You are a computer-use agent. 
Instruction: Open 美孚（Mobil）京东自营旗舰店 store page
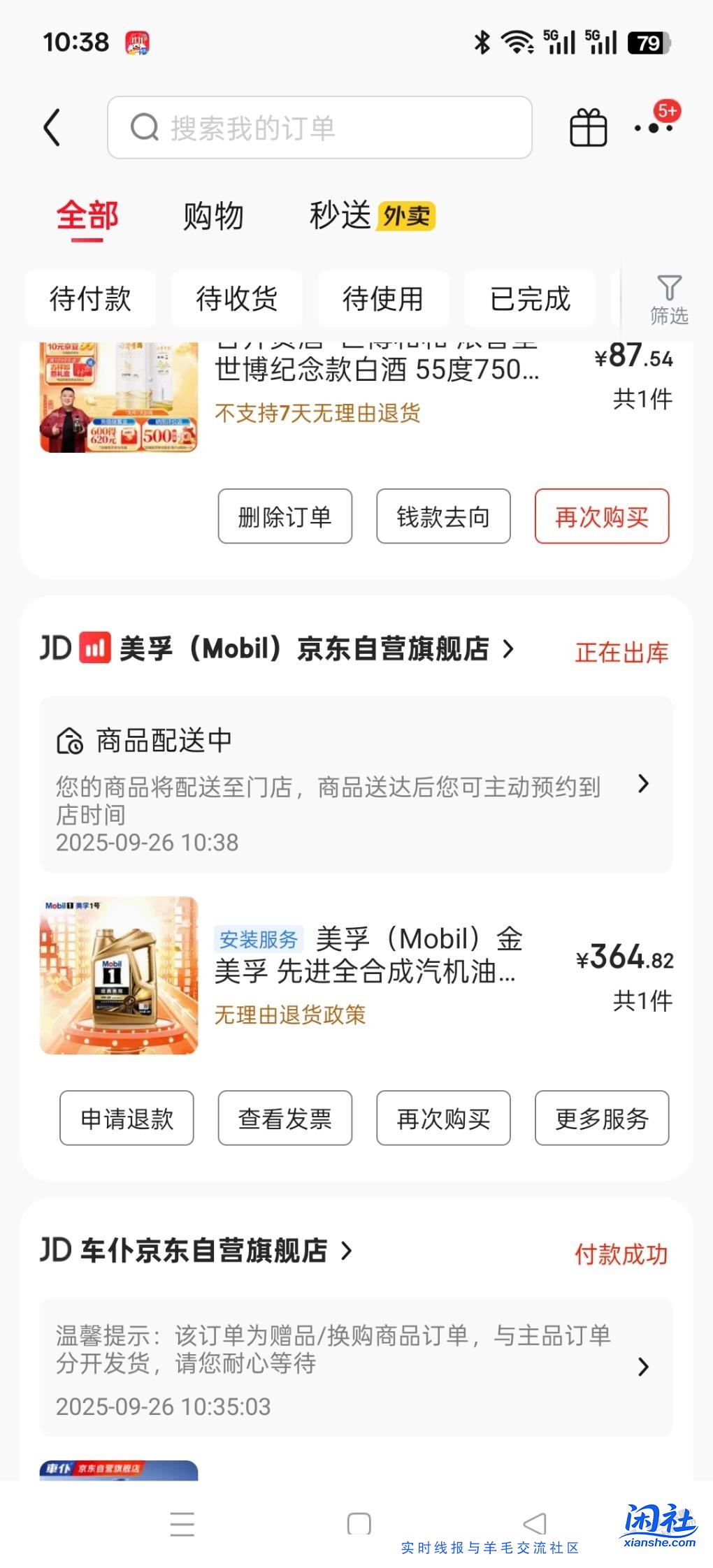pos(303,649)
